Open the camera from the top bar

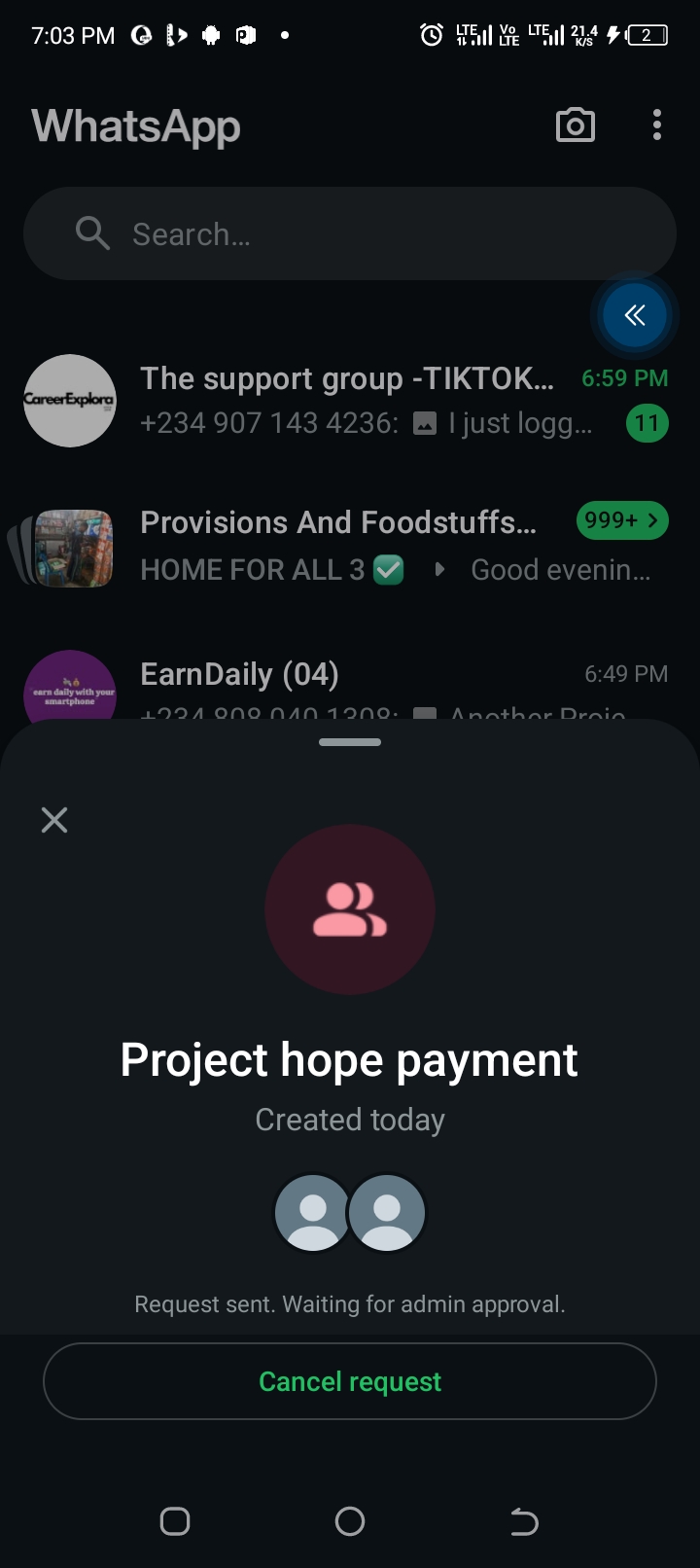pos(575,125)
